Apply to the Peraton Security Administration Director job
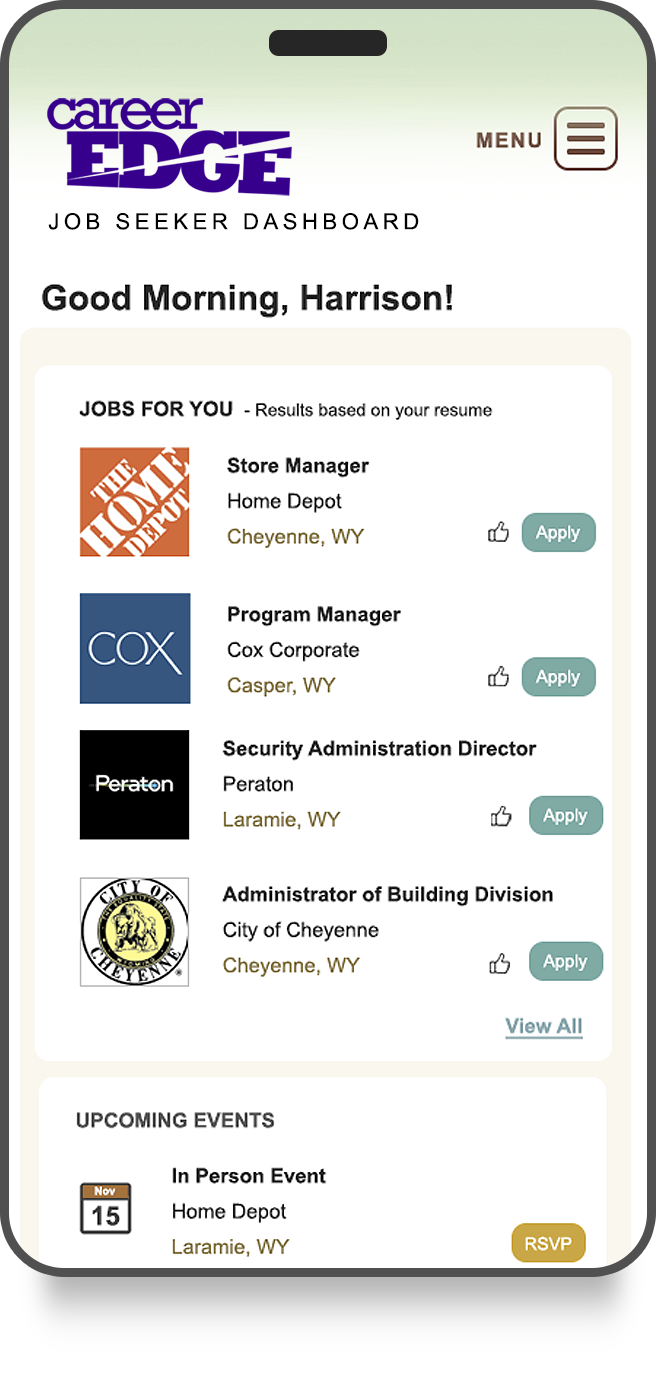The width and height of the screenshot is (657, 1374). 565,816
